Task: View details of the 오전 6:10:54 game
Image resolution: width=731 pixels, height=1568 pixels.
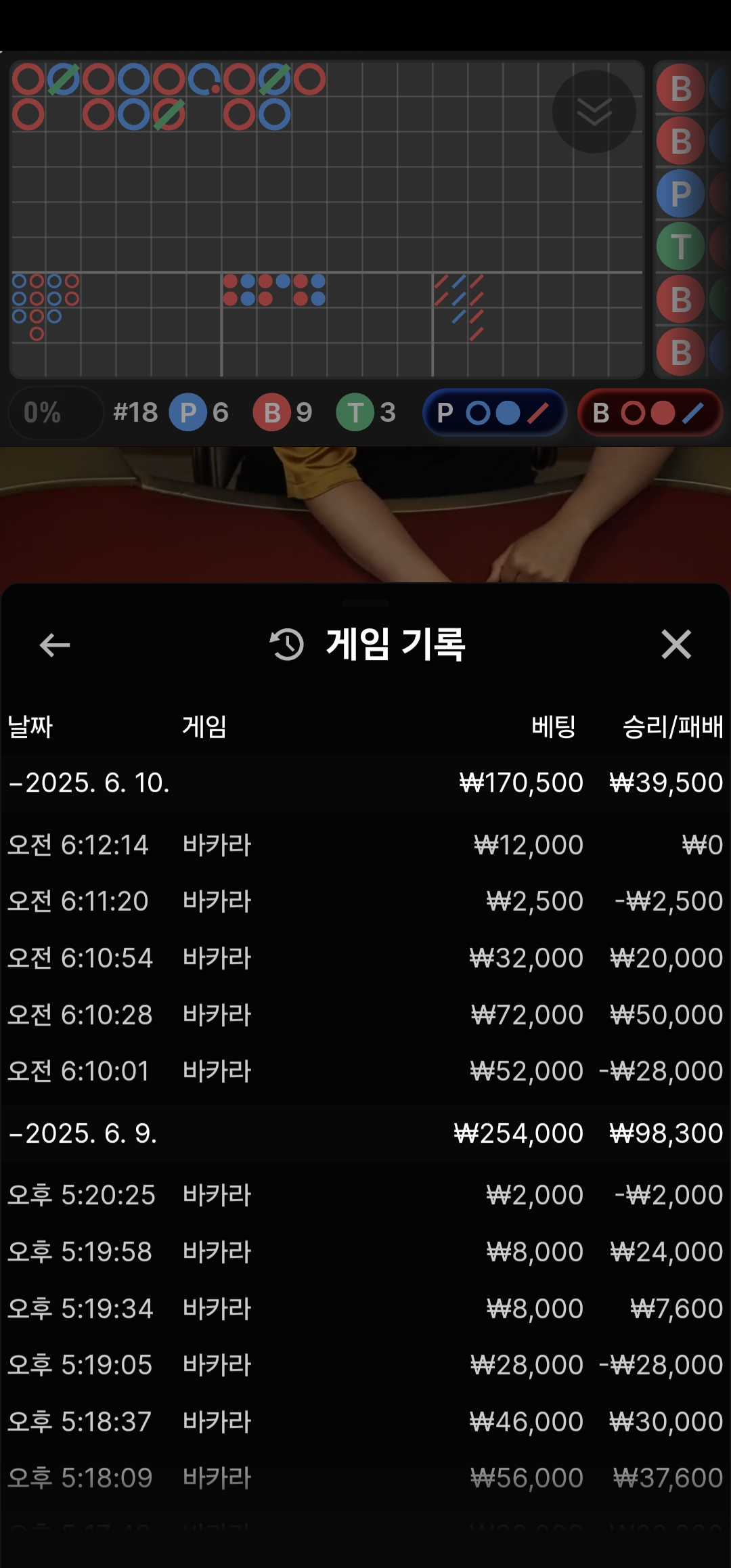Action: pos(365,958)
